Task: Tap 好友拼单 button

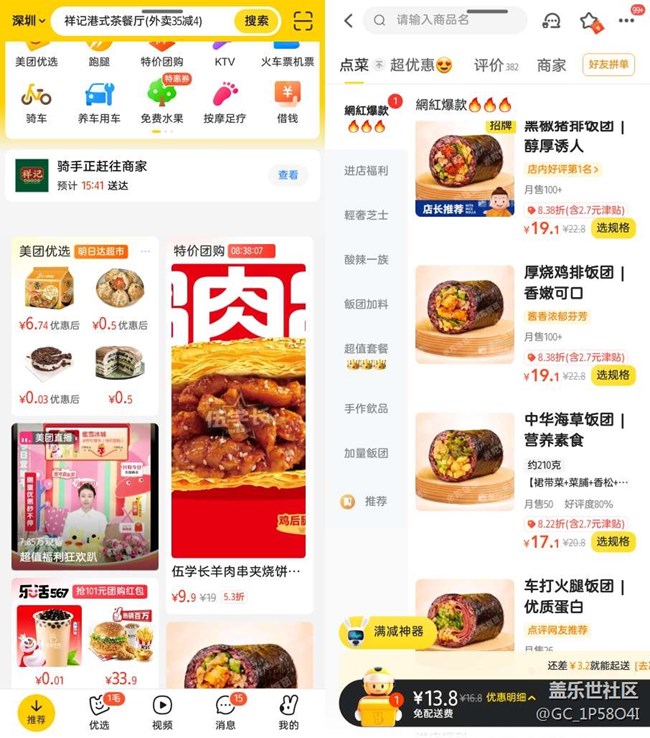Action: pyautogui.click(x=609, y=64)
